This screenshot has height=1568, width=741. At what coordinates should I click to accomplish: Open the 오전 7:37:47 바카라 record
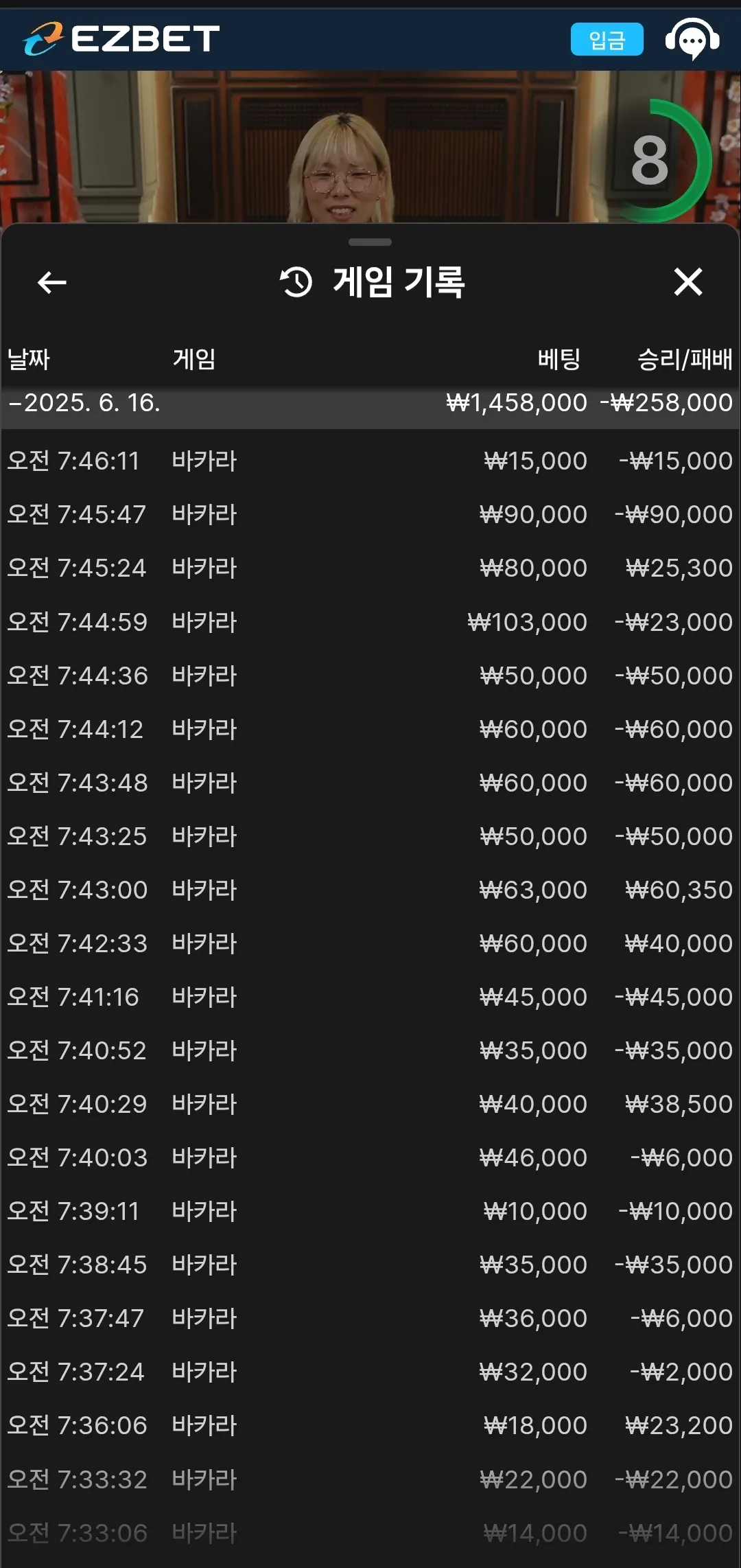pos(370,1318)
